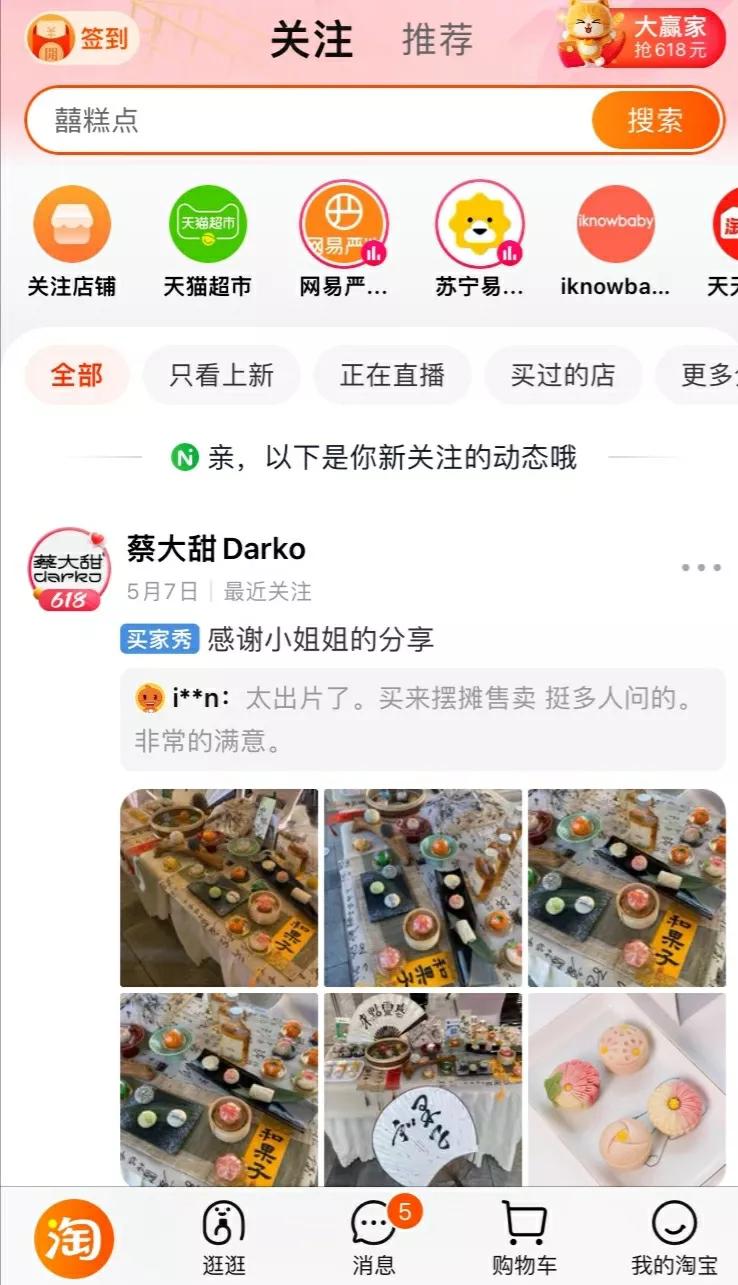
Task: Open 我的淘宝 profile icon
Action: [673, 1232]
